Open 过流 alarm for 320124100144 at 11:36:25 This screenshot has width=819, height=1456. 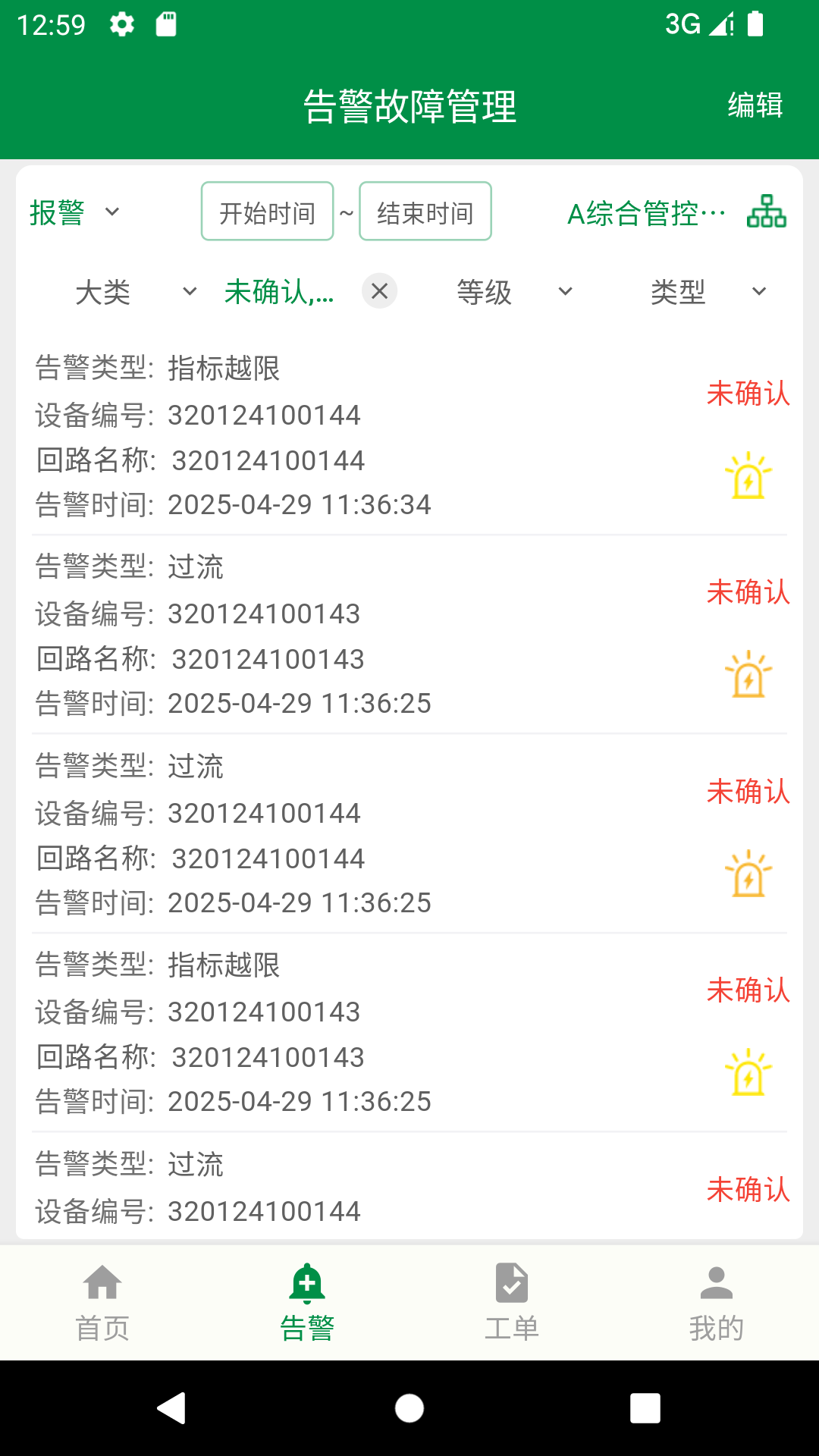click(409, 834)
